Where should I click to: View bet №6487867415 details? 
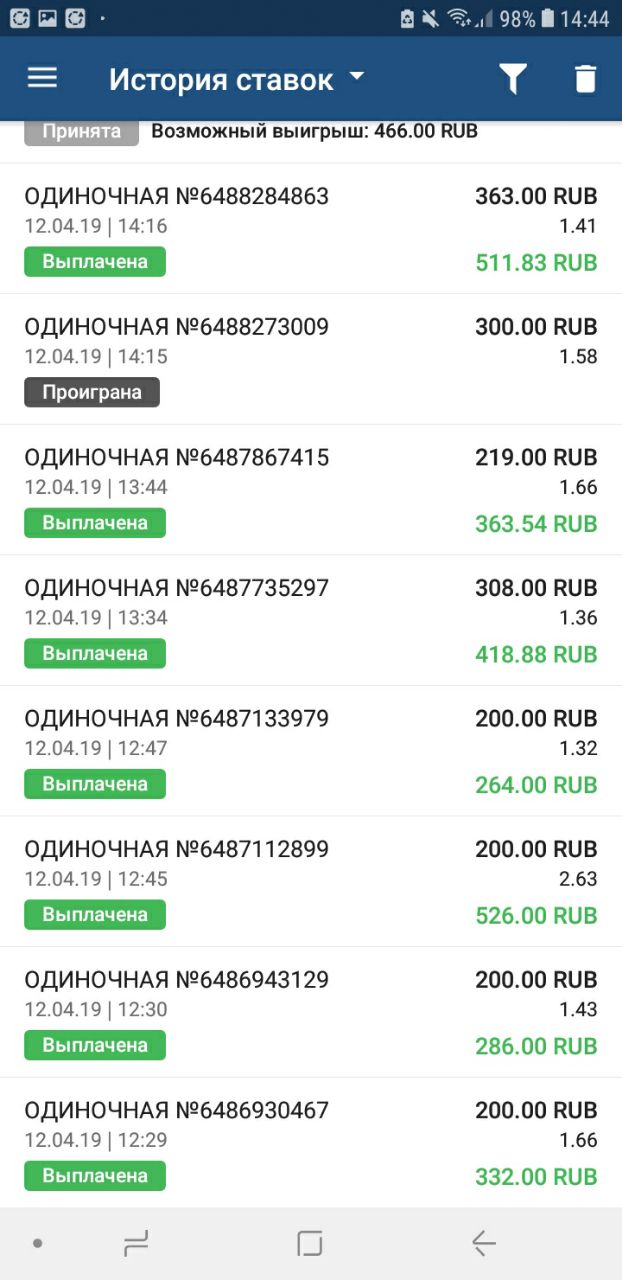310,490
